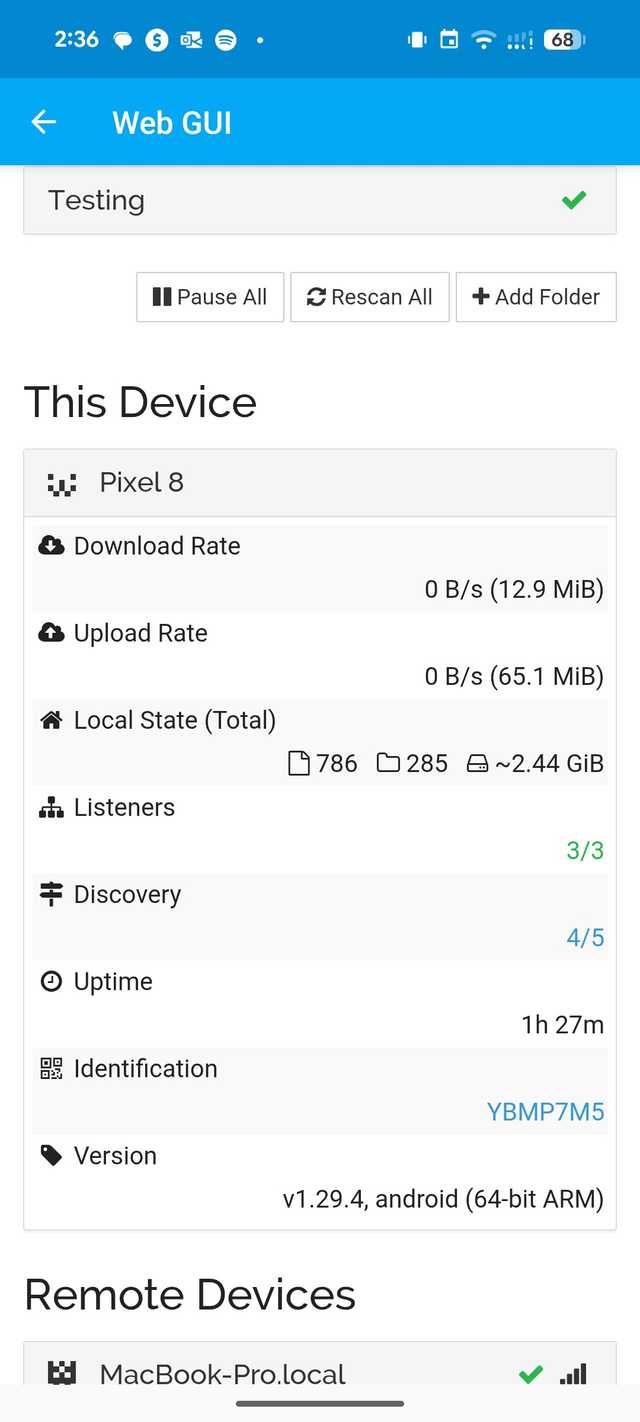Show device ID YBMP7M5
This screenshot has height=1422, width=640.
[545, 1112]
